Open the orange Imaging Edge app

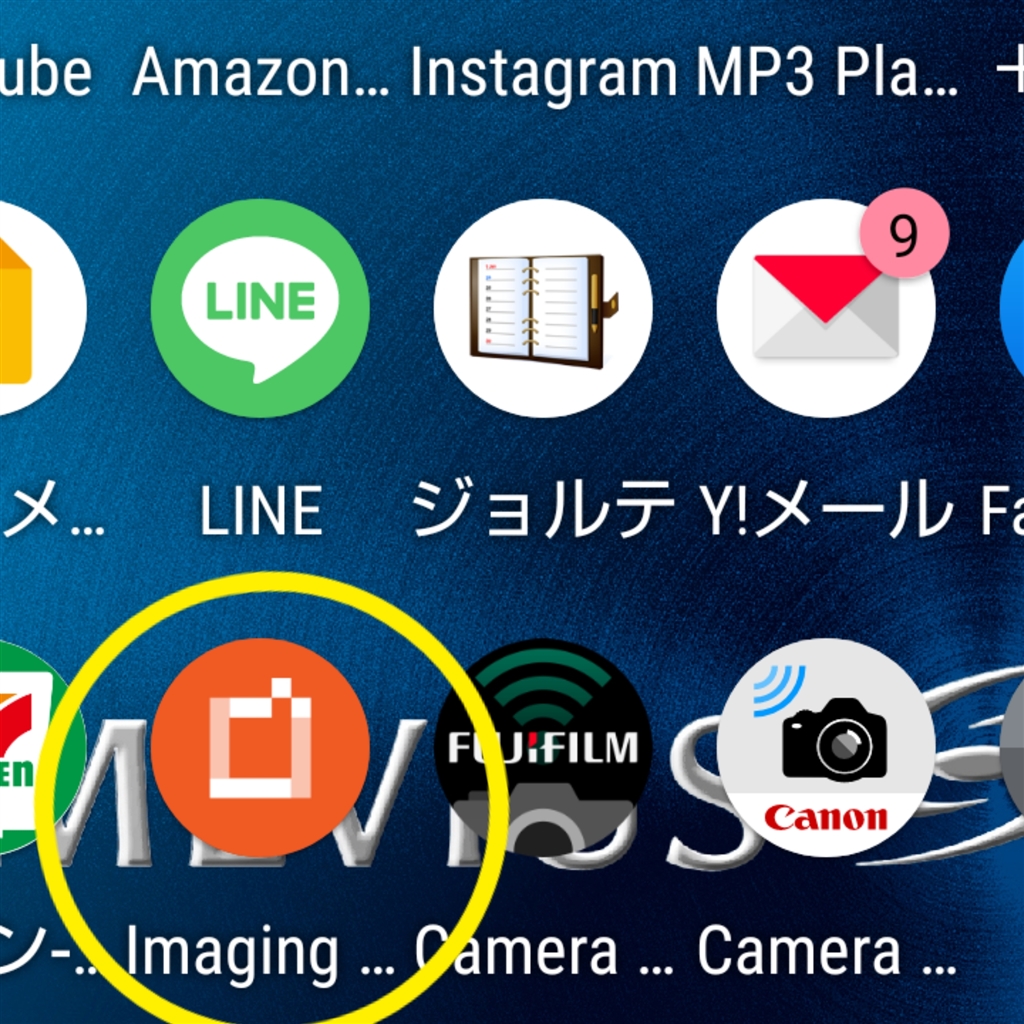(x=260, y=747)
